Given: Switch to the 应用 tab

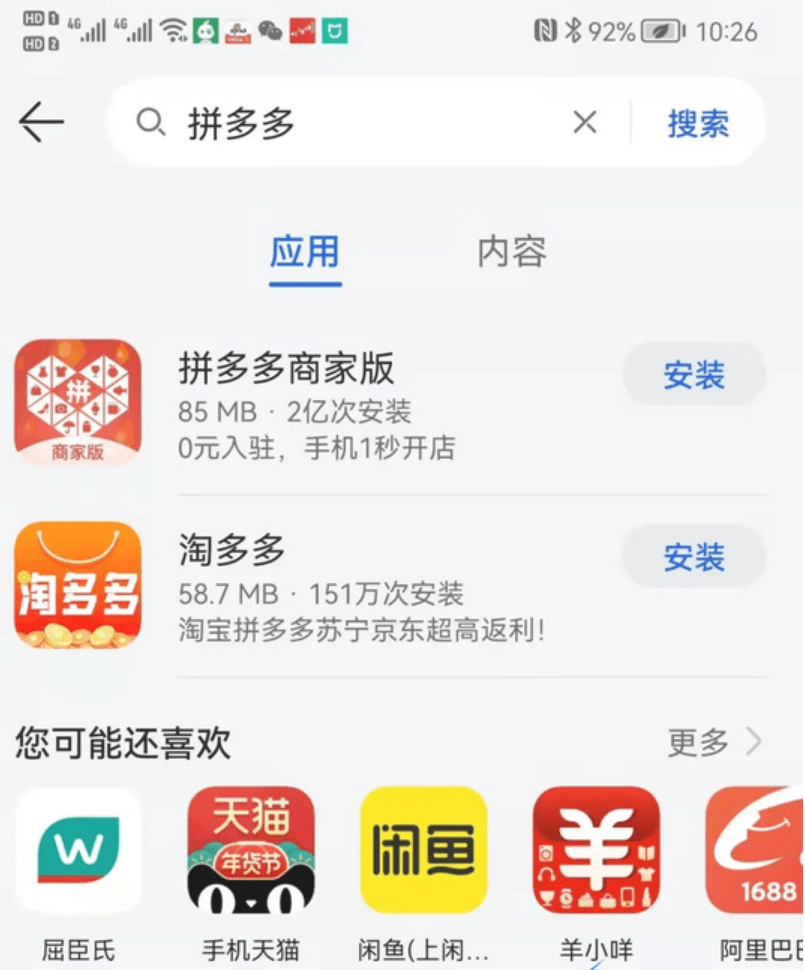Looking at the screenshot, I should (x=305, y=252).
